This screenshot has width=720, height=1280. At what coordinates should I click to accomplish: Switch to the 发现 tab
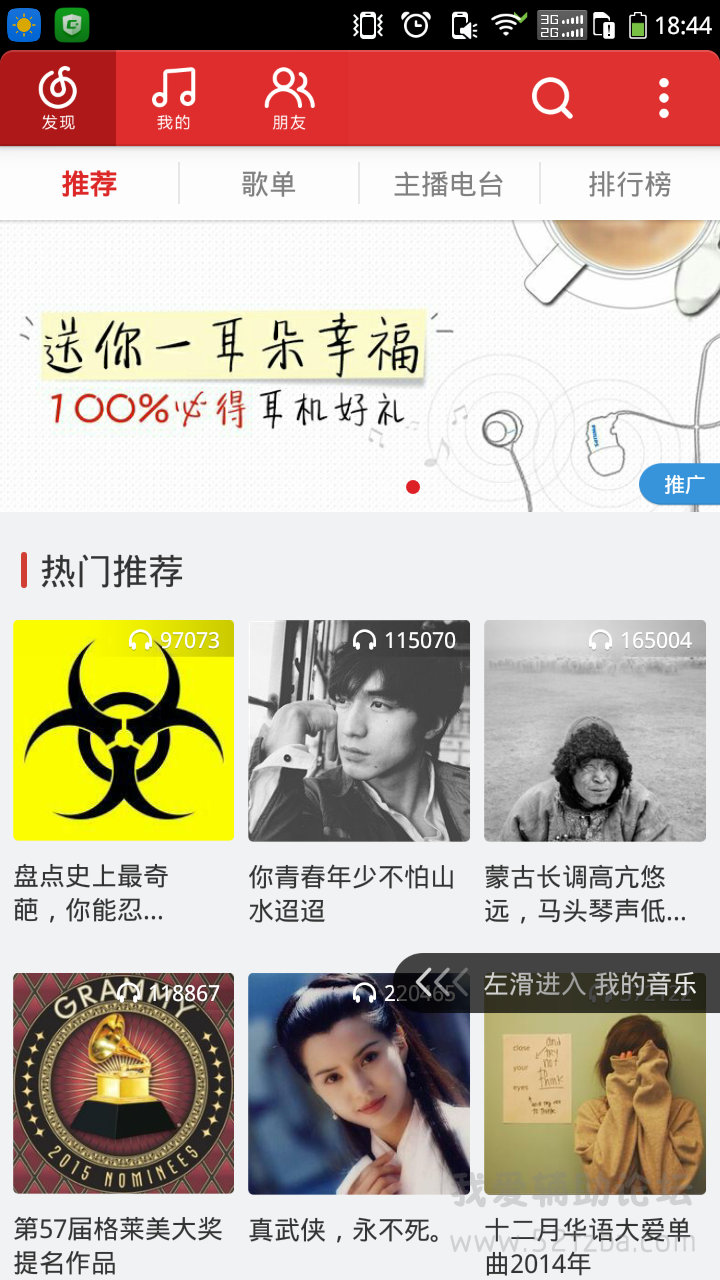pos(58,99)
